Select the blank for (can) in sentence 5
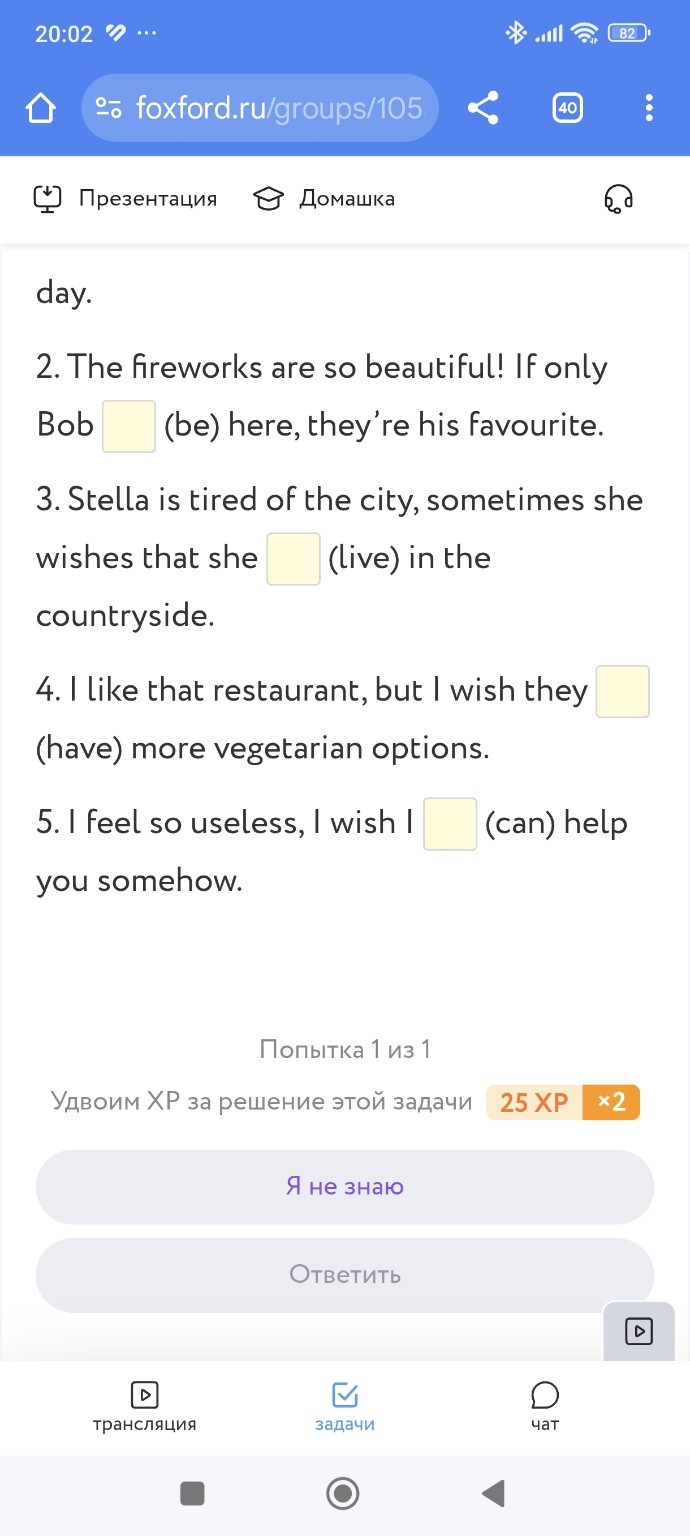The image size is (690, 1536). 450,824
